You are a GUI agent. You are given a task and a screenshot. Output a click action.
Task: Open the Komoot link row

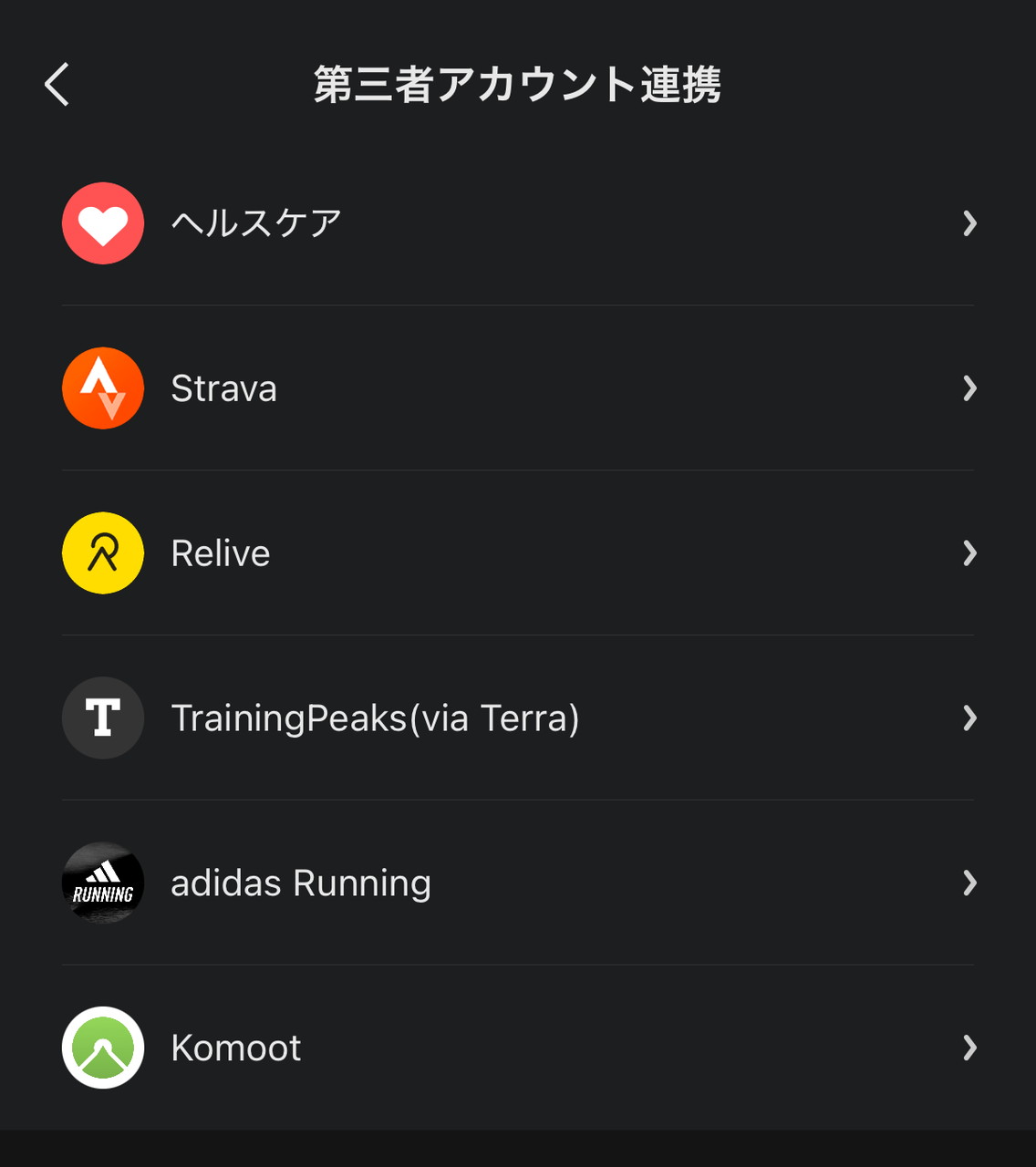point(517,1048)
